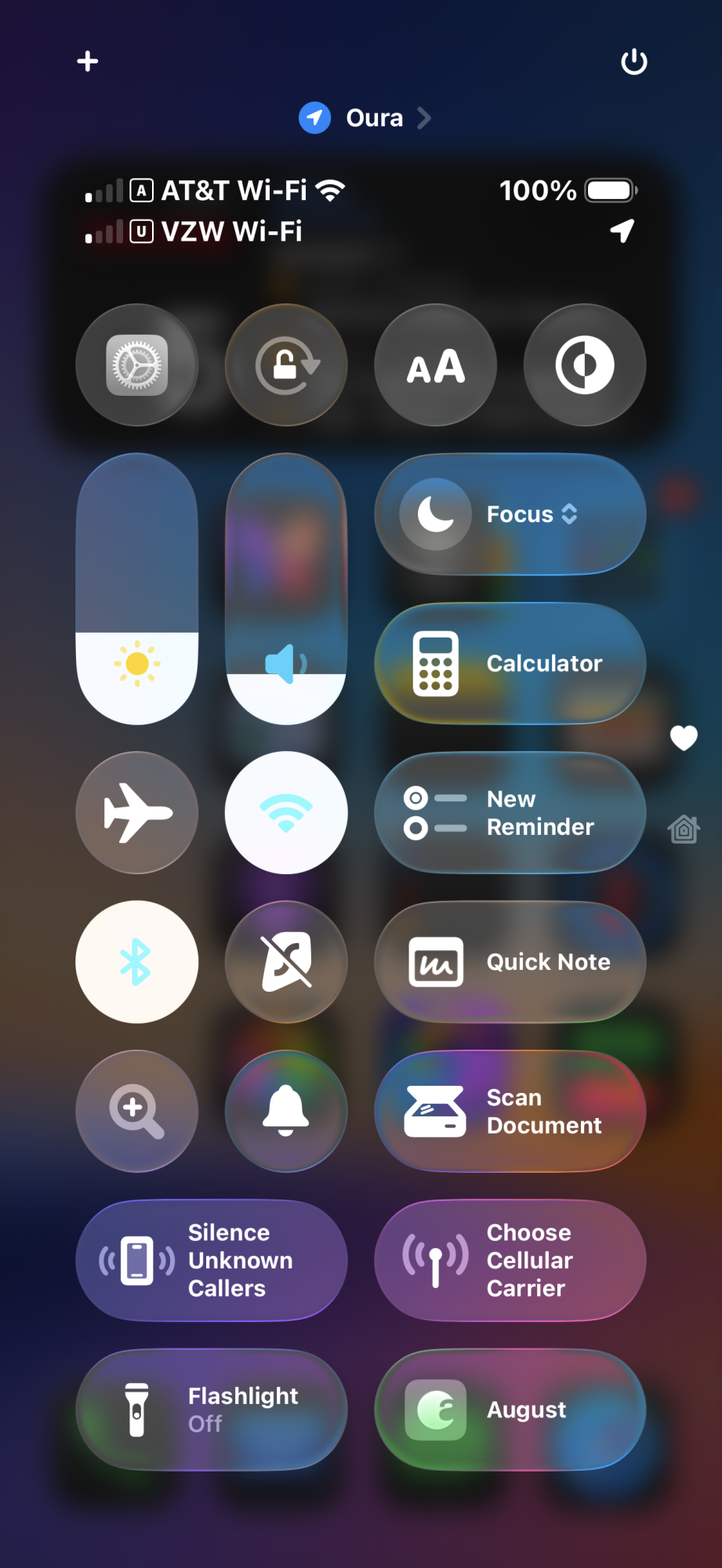Turn on airplane mode
The height and width of the screenshot is (1568, 722).
click(137, 812)
